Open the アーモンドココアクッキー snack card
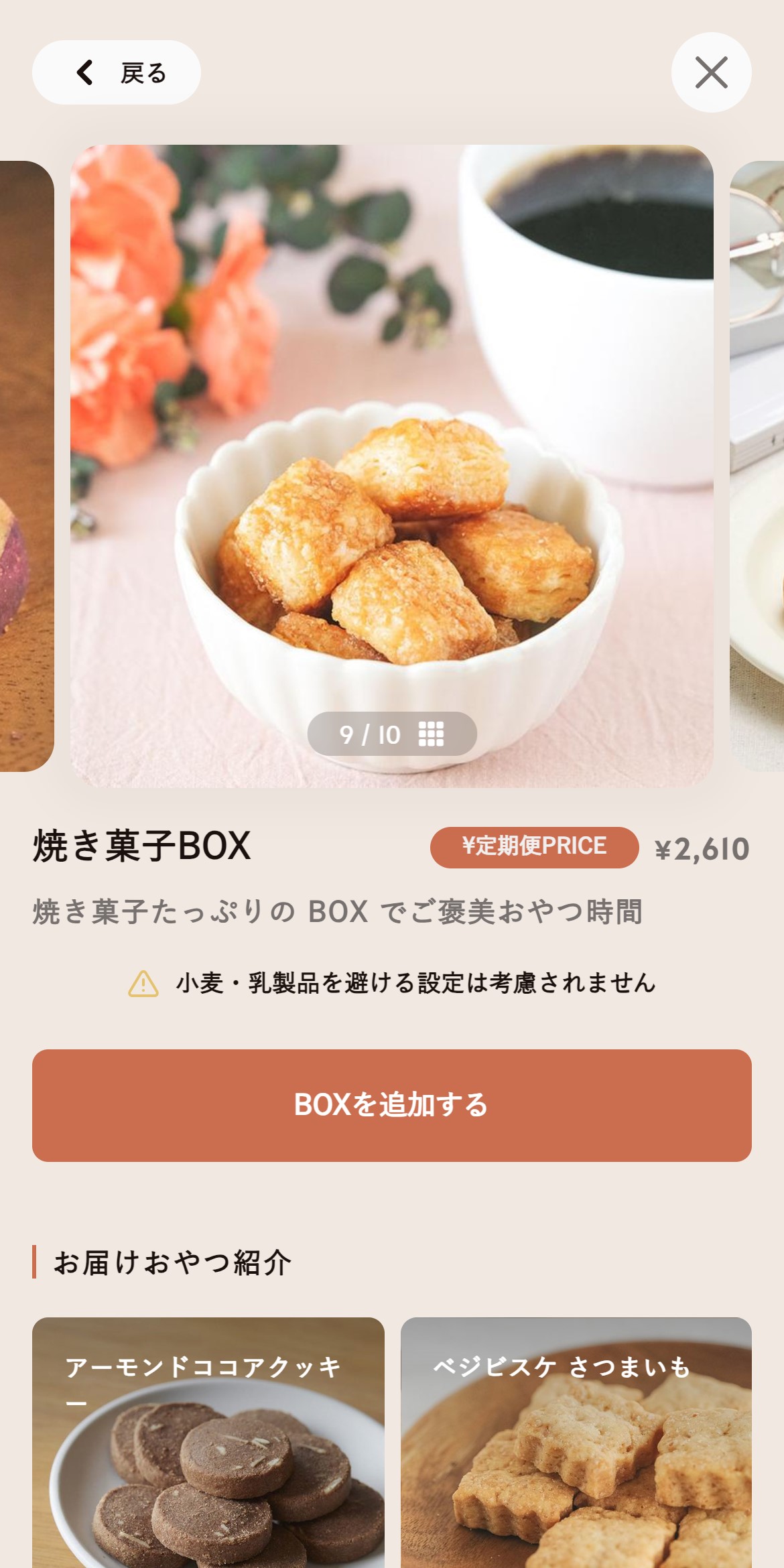This screenshot has width=784, height=1568. 208,1442
